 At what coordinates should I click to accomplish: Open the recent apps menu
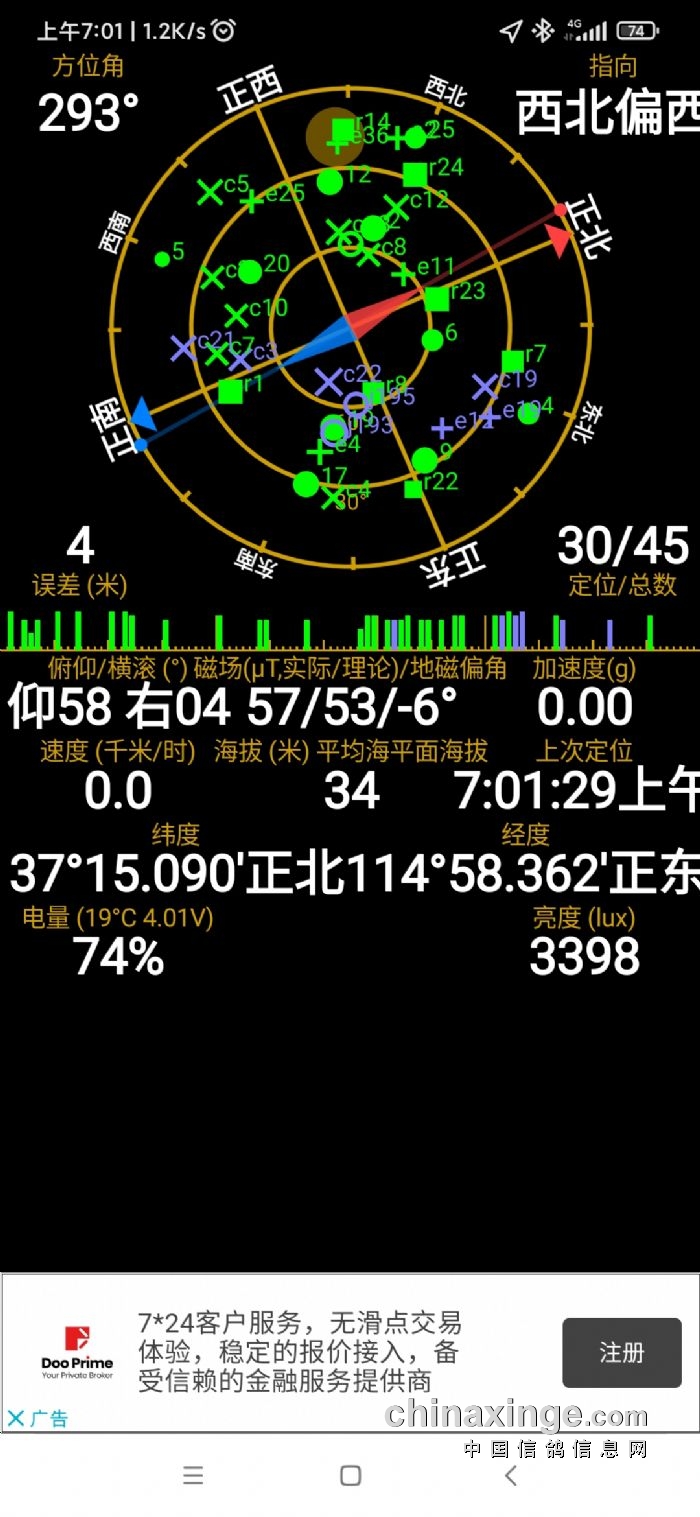tap(193, 1476)
